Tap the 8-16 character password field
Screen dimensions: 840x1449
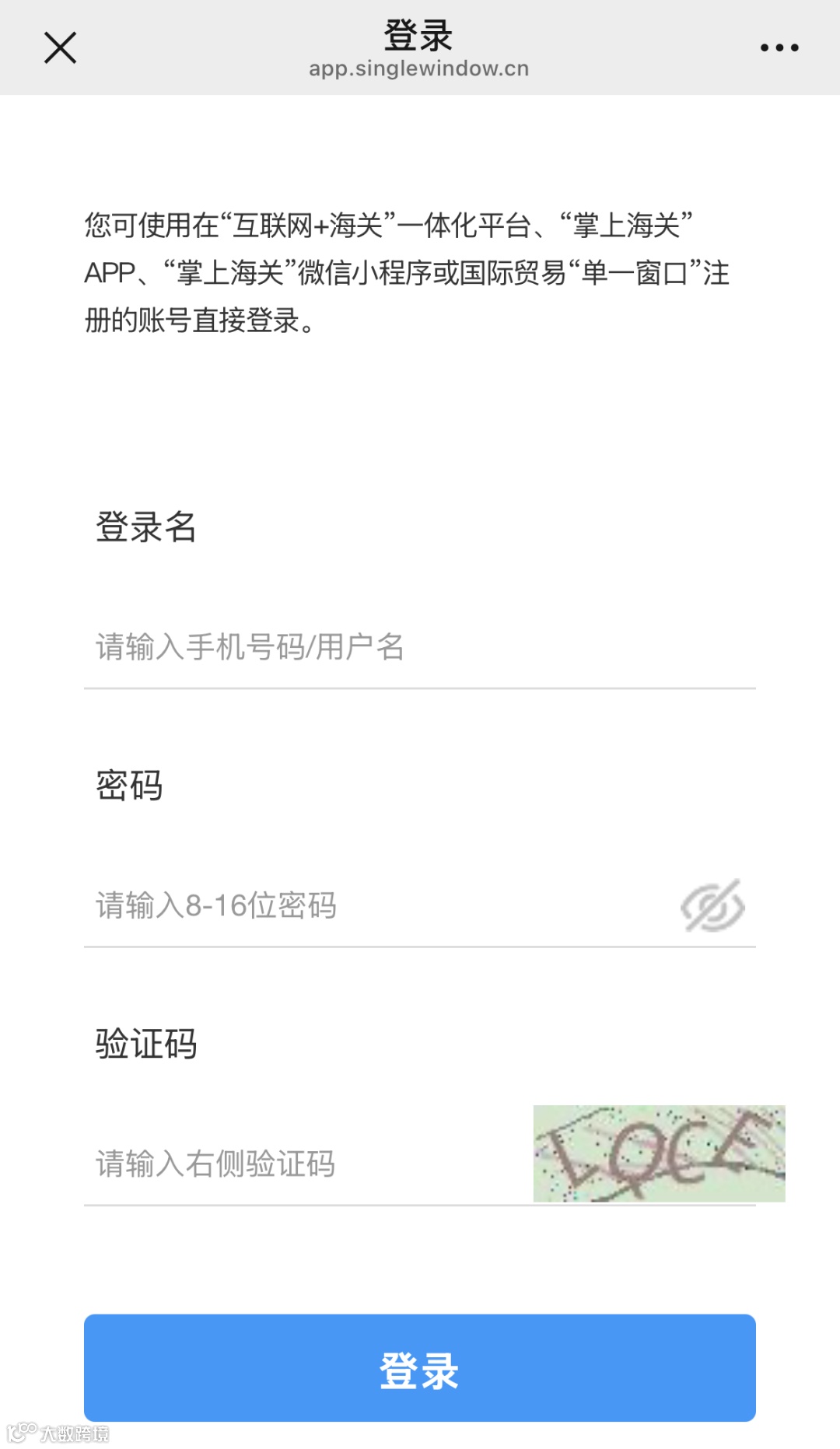tap(373, 905)
